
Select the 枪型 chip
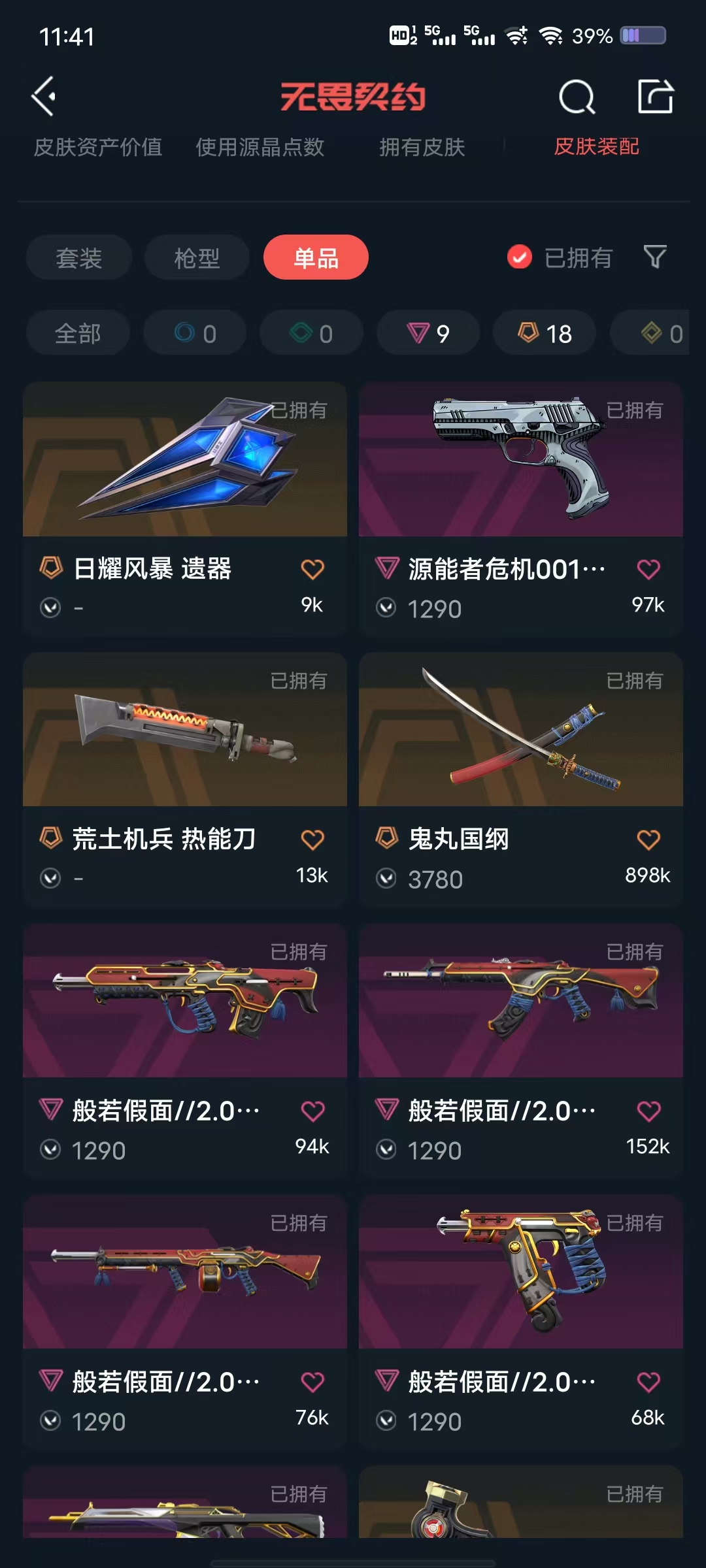pyautogui.click(x=197, y=258)
